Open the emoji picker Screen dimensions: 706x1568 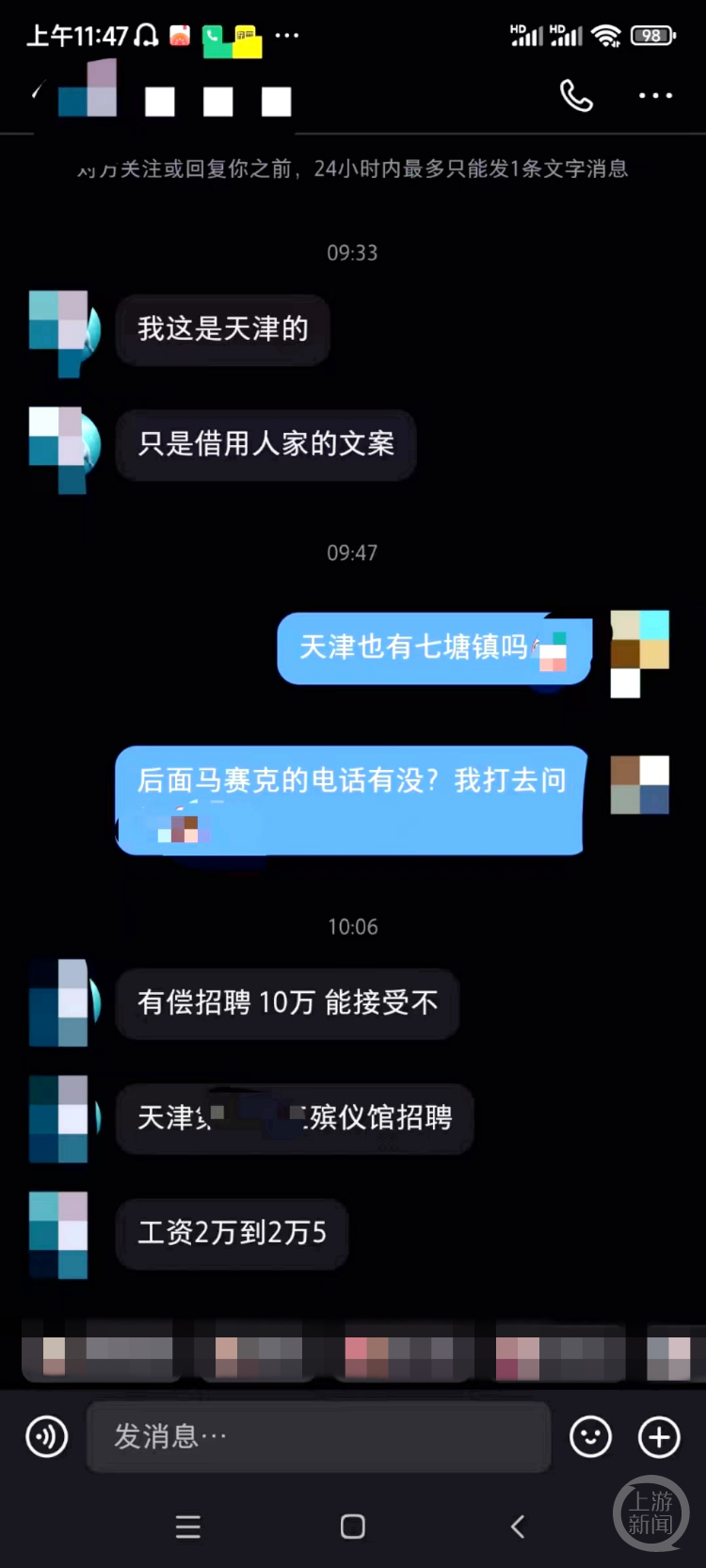[x=591, y=1437]
